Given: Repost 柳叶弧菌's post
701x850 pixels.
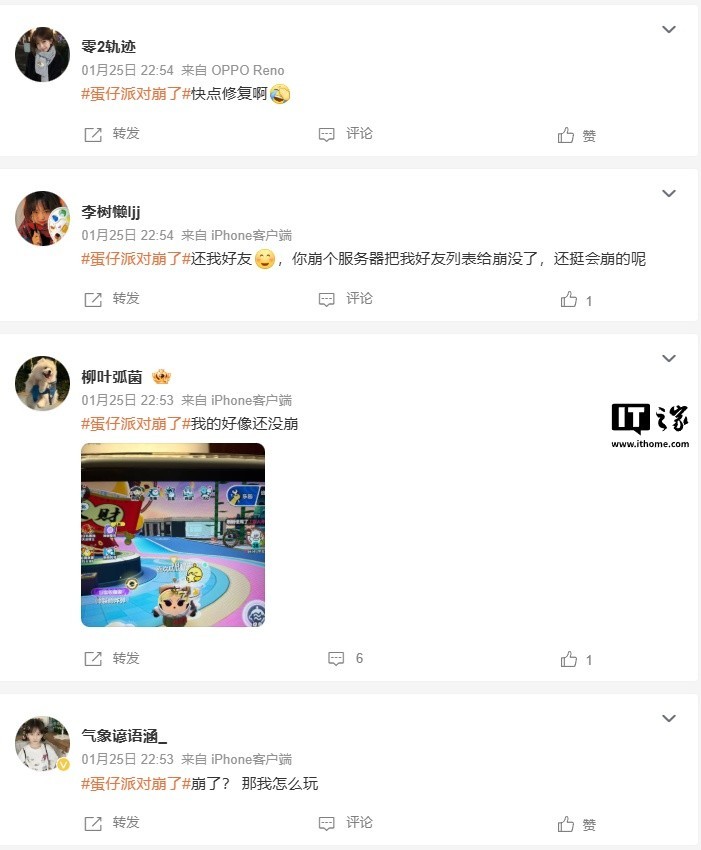Looking at the screenshot, I should [112, 658].
